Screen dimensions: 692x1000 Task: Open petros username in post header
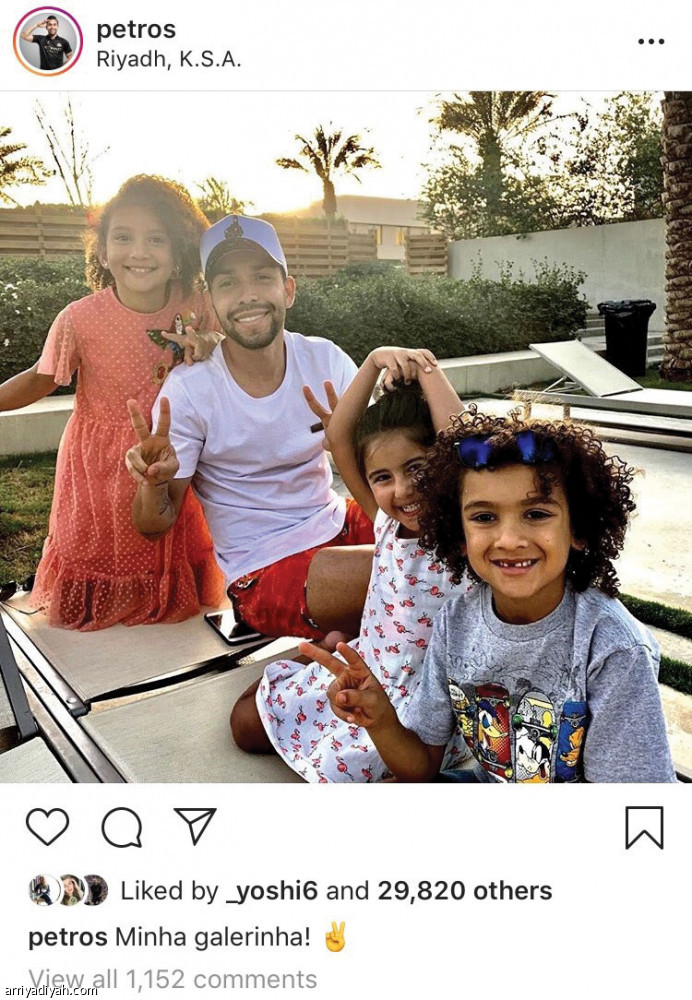point(135,29)
